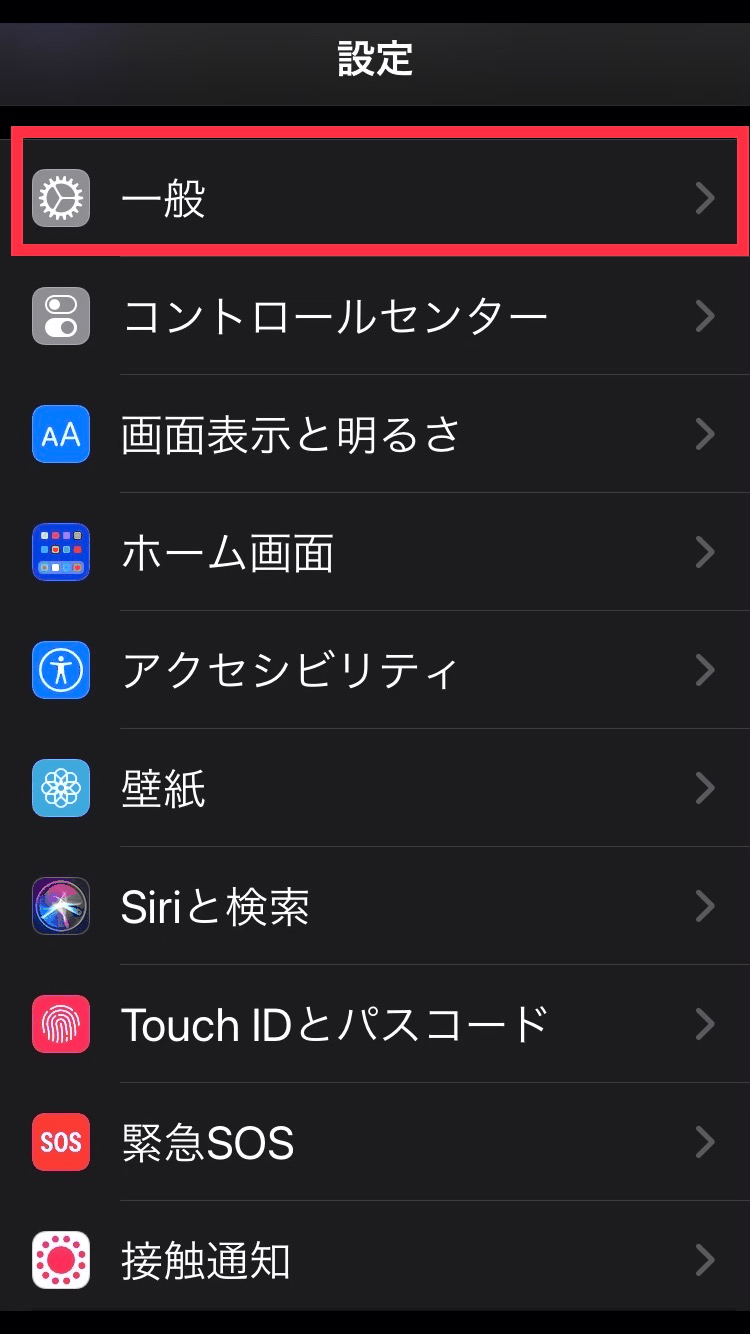Open the 一般 (General) settings

[375, 198]
